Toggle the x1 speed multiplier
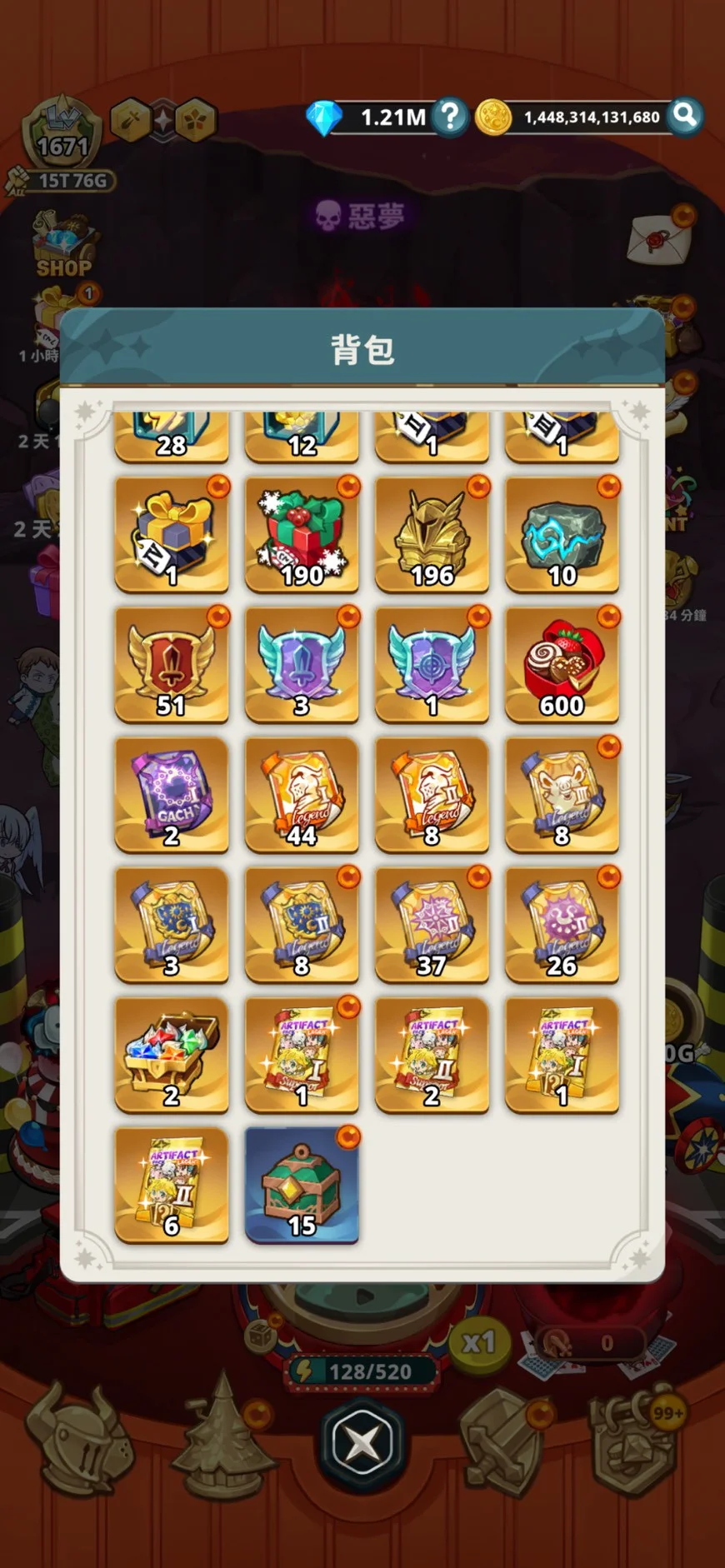The width and height of the screenshot is (725, 1568). 479,1342
